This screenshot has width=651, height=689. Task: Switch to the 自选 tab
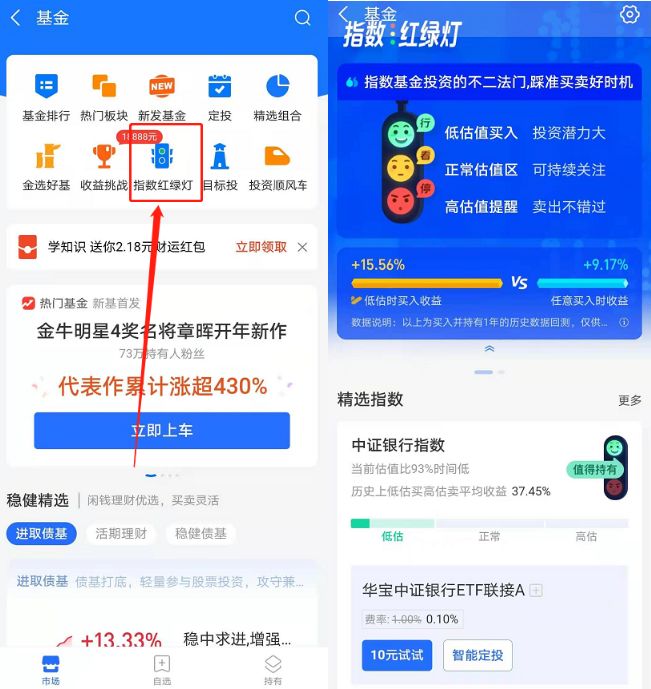(161, 670)
